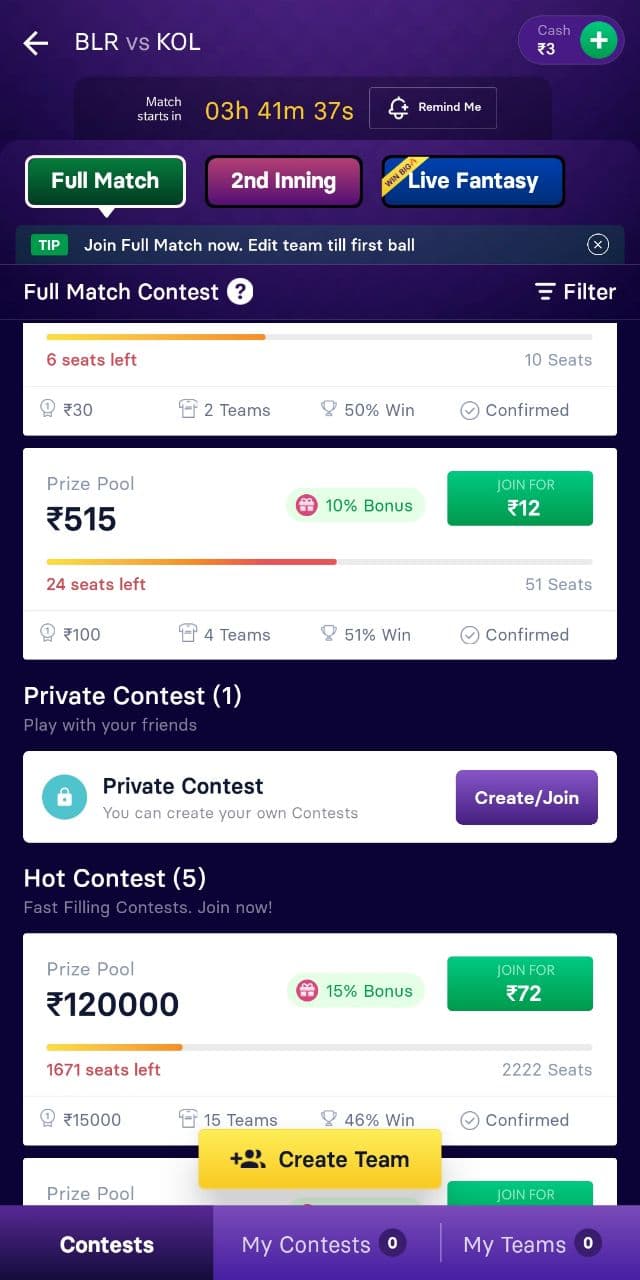Select the Full Match tab
640x1280 pixels.
(105, 181)
